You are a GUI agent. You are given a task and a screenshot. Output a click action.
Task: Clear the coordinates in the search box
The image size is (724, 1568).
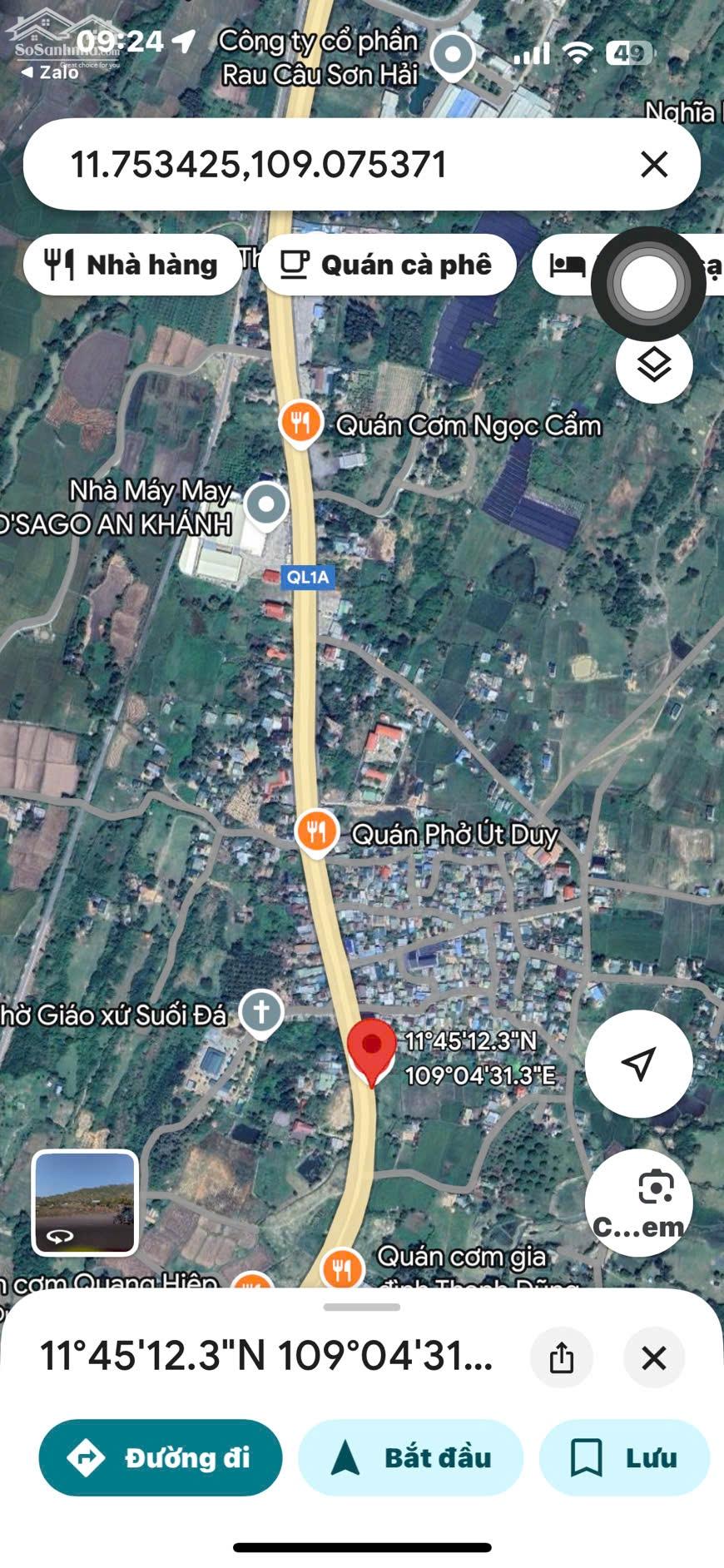pos(654,164)
